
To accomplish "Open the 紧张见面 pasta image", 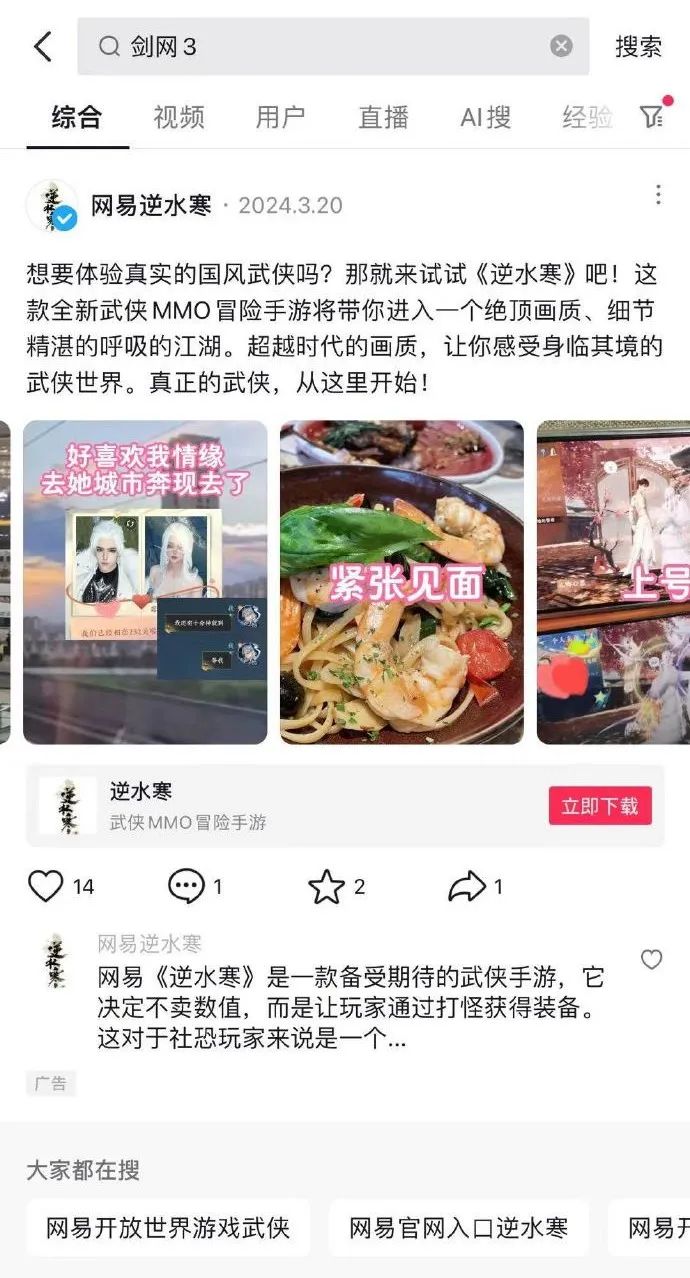I will (x=402, y=582).
